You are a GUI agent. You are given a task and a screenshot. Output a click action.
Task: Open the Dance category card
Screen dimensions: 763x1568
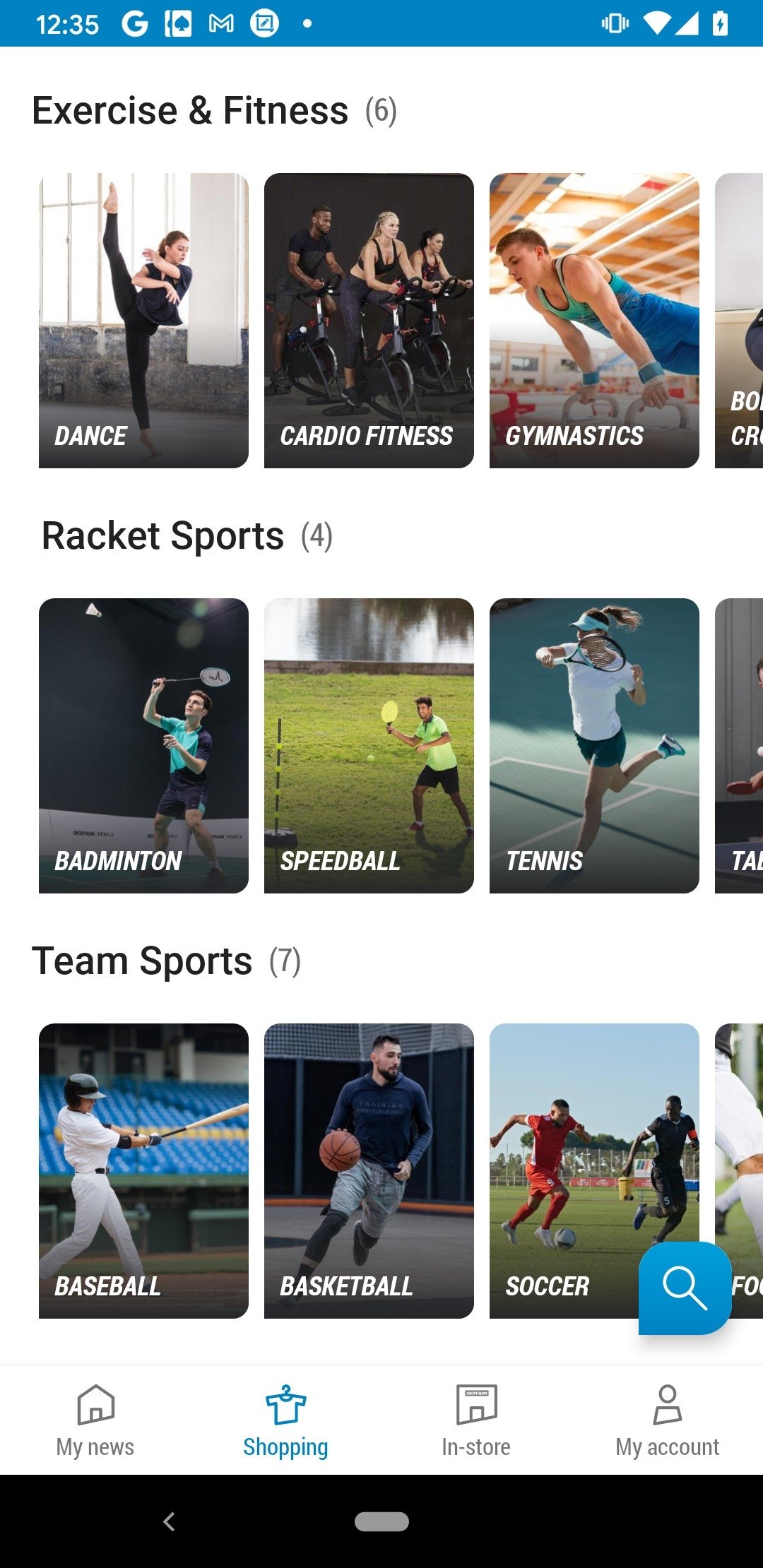pos(143,321)
